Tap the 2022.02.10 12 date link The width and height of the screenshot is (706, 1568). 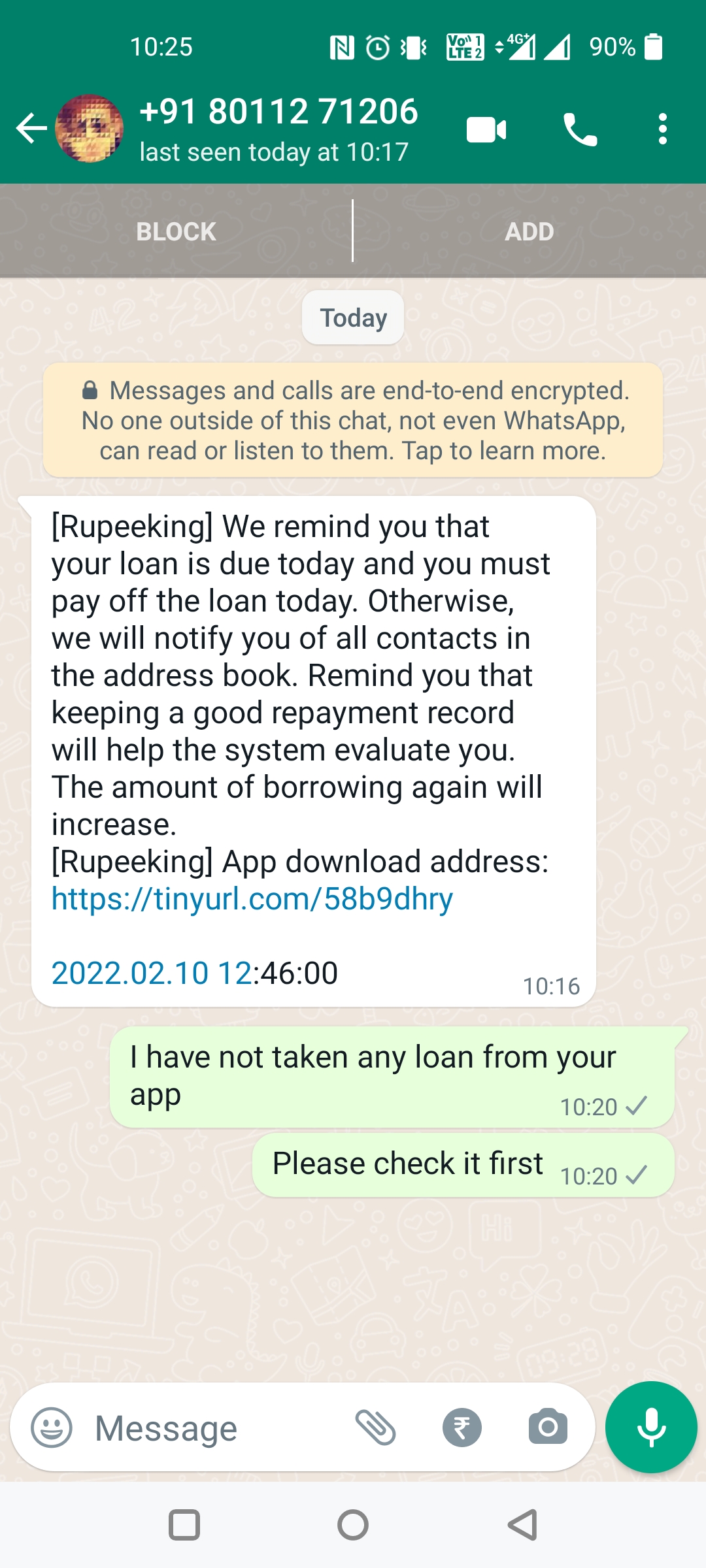pyautogui.click(x=152, y=973)
